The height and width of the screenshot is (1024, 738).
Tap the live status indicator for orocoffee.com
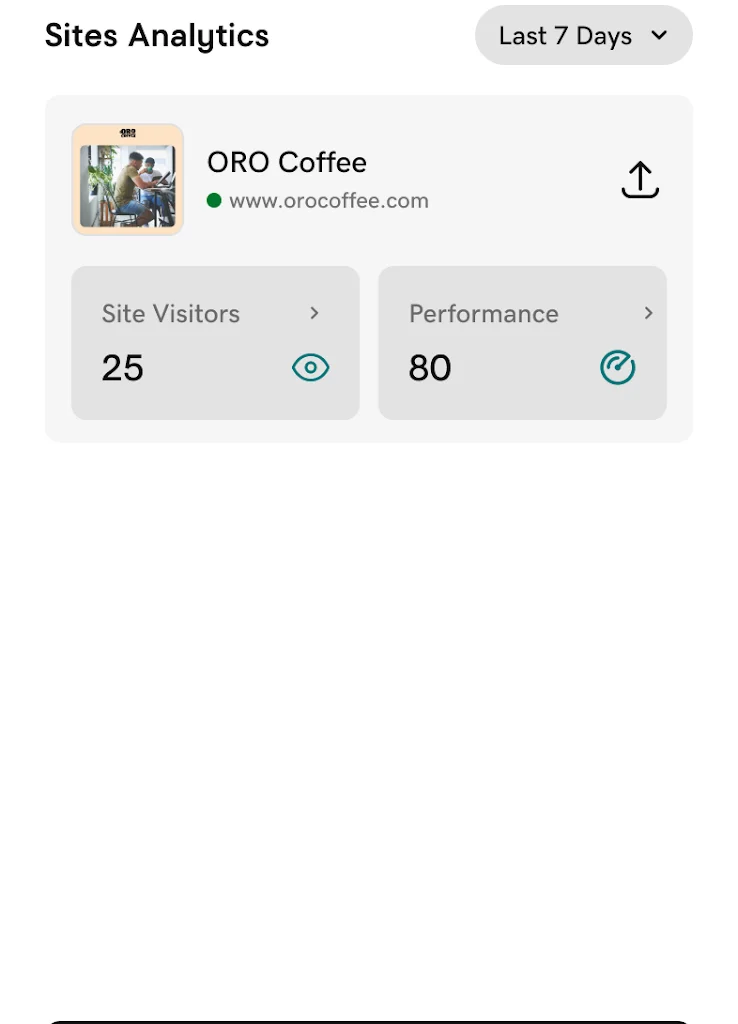(214, 200)
